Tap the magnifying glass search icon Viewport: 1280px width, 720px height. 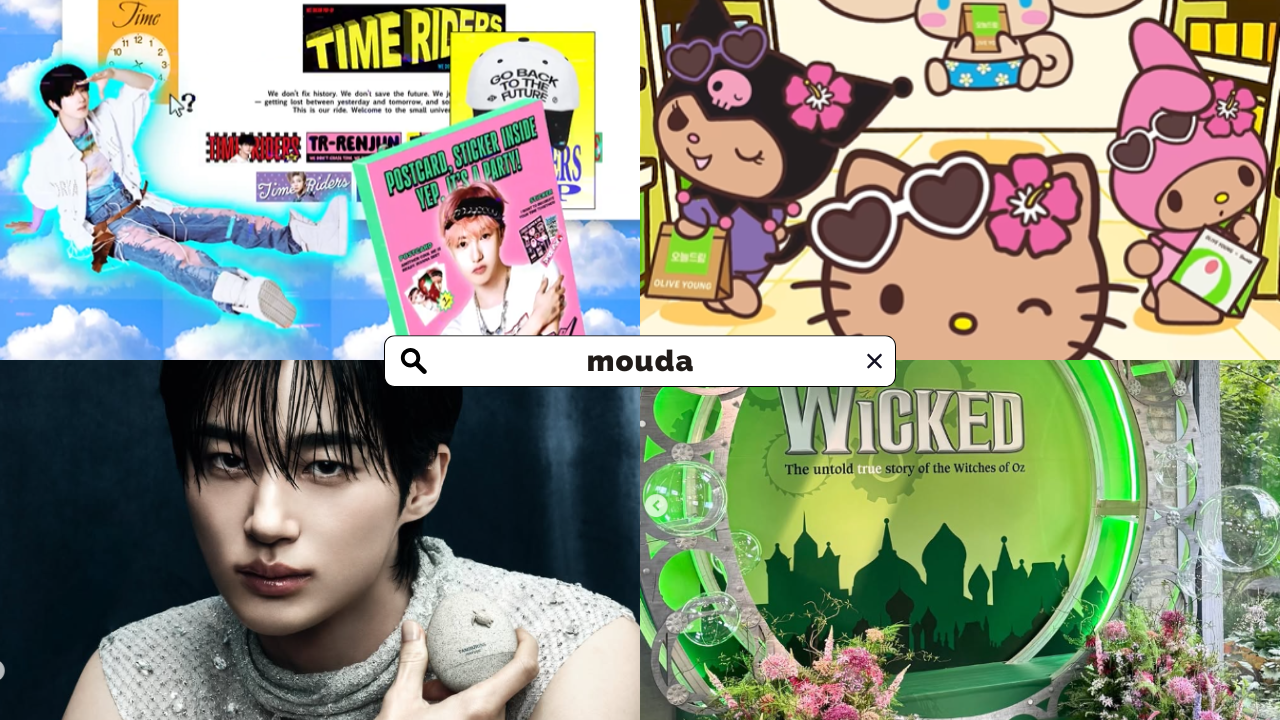pyautogui.click(x=414, y=361)
